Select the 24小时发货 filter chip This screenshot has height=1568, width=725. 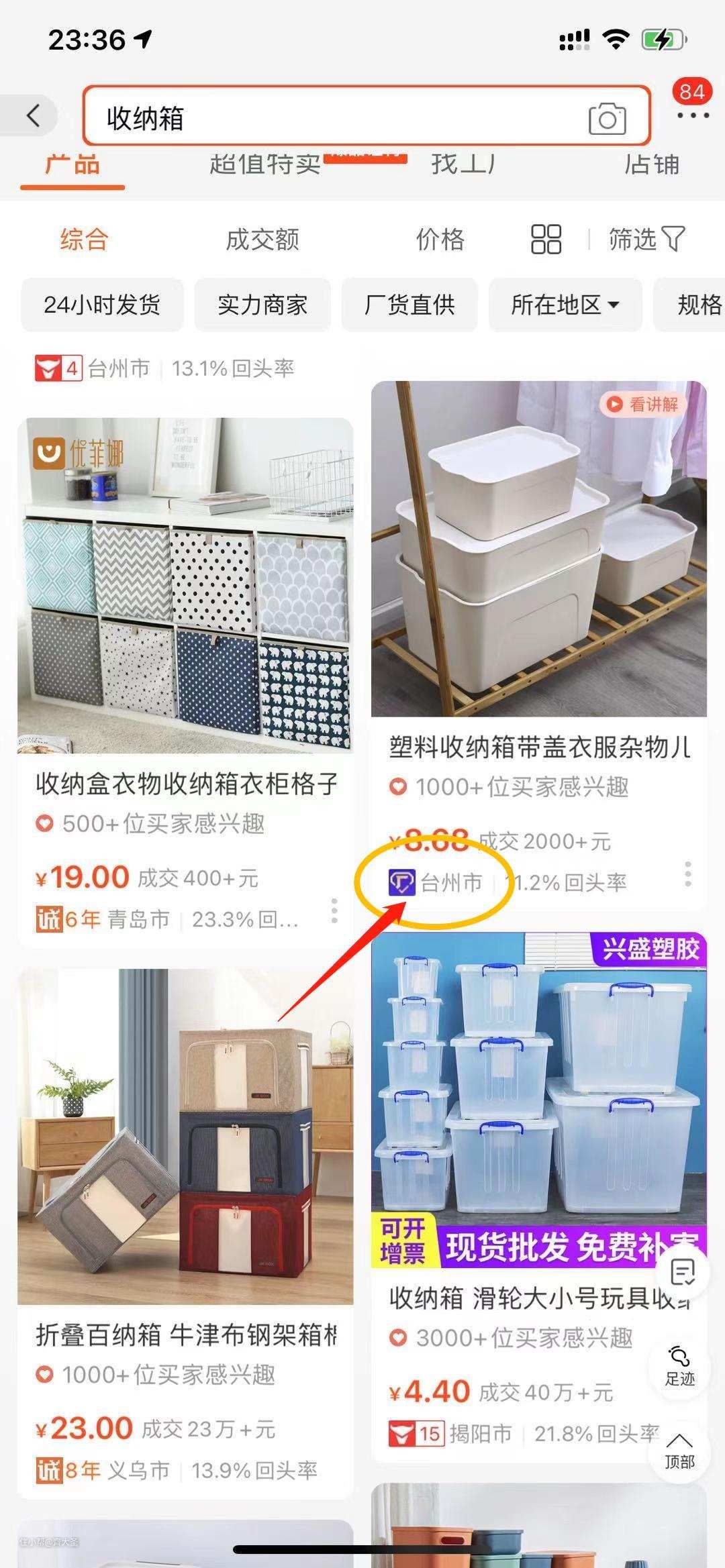[x=102, y=305]
